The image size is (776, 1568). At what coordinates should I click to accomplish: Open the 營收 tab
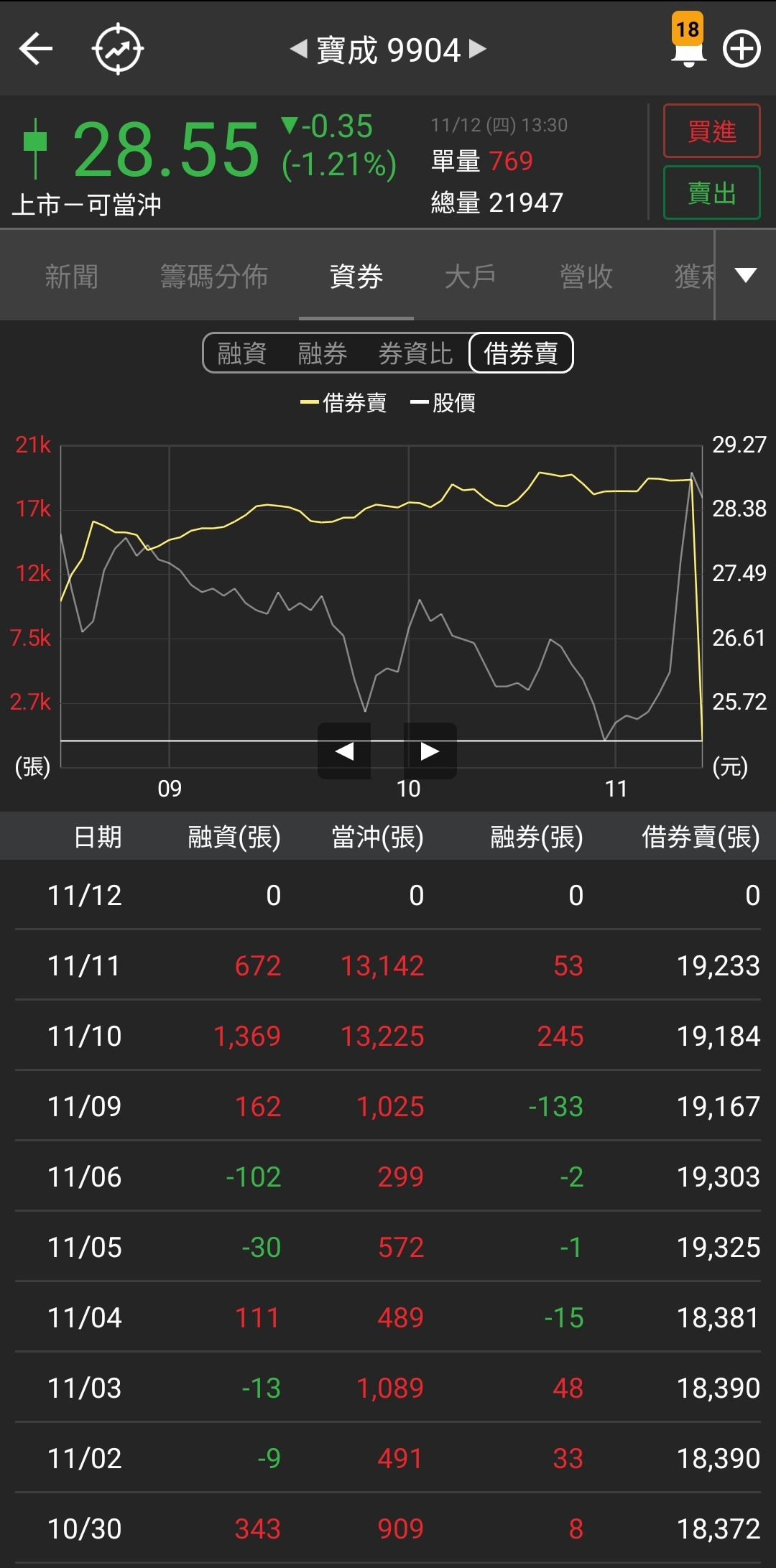586,277
